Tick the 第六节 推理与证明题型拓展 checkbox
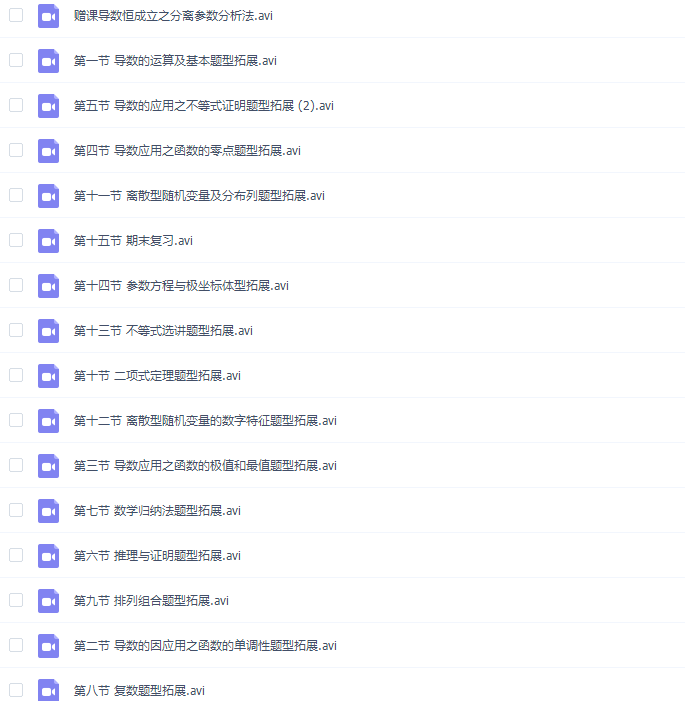 tap(16, 555)
